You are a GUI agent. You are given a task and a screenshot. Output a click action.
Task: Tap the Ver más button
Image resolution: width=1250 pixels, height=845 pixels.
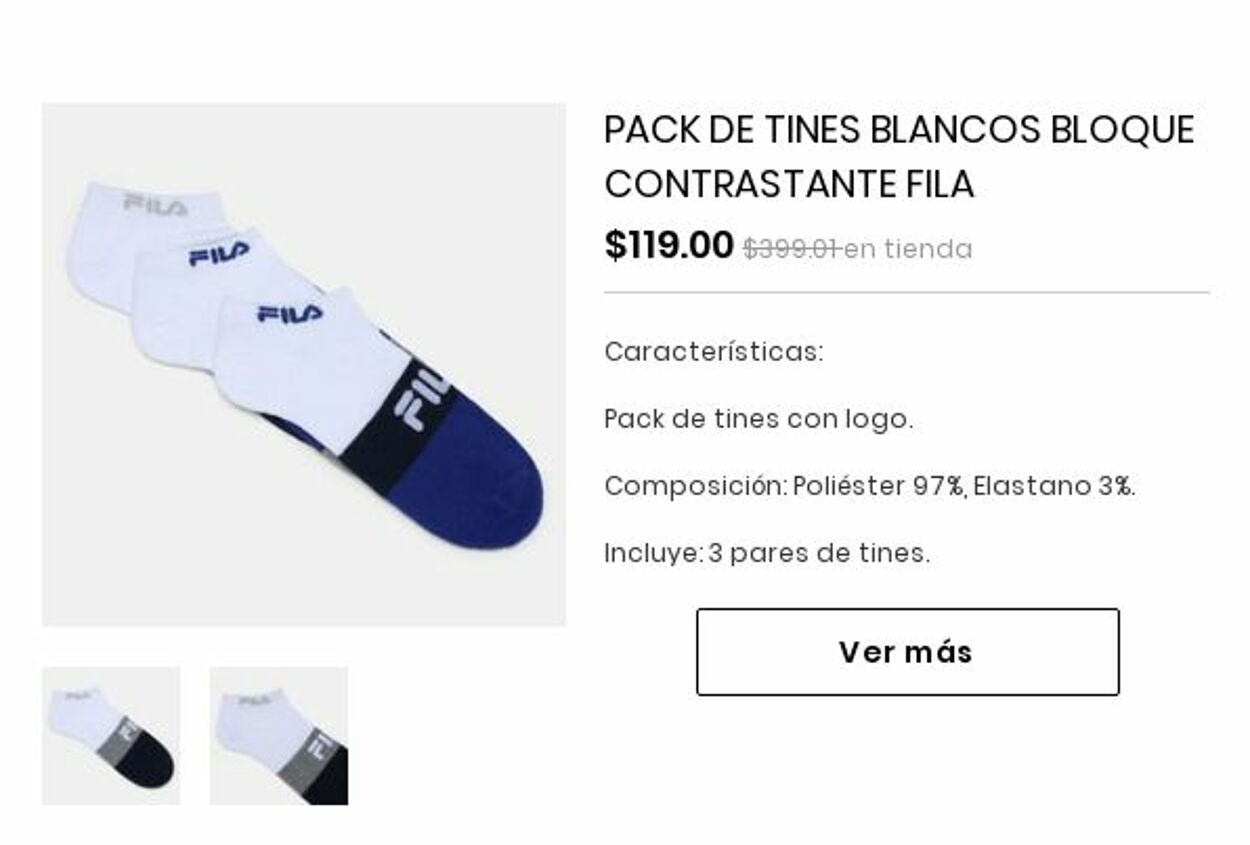tap(907, 652)
